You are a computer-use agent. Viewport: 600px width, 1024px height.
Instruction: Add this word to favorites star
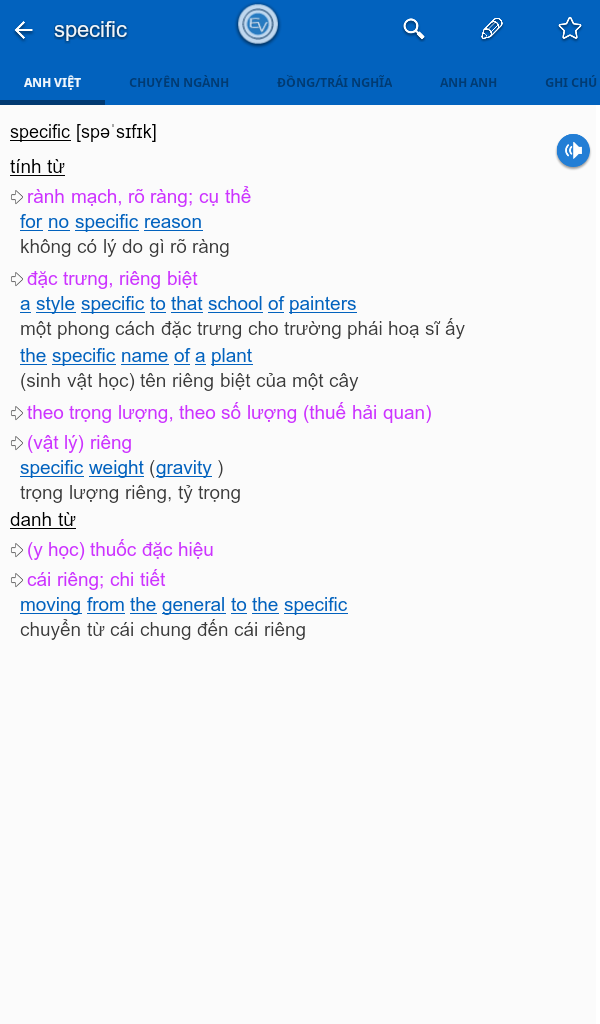click(569, 29)
